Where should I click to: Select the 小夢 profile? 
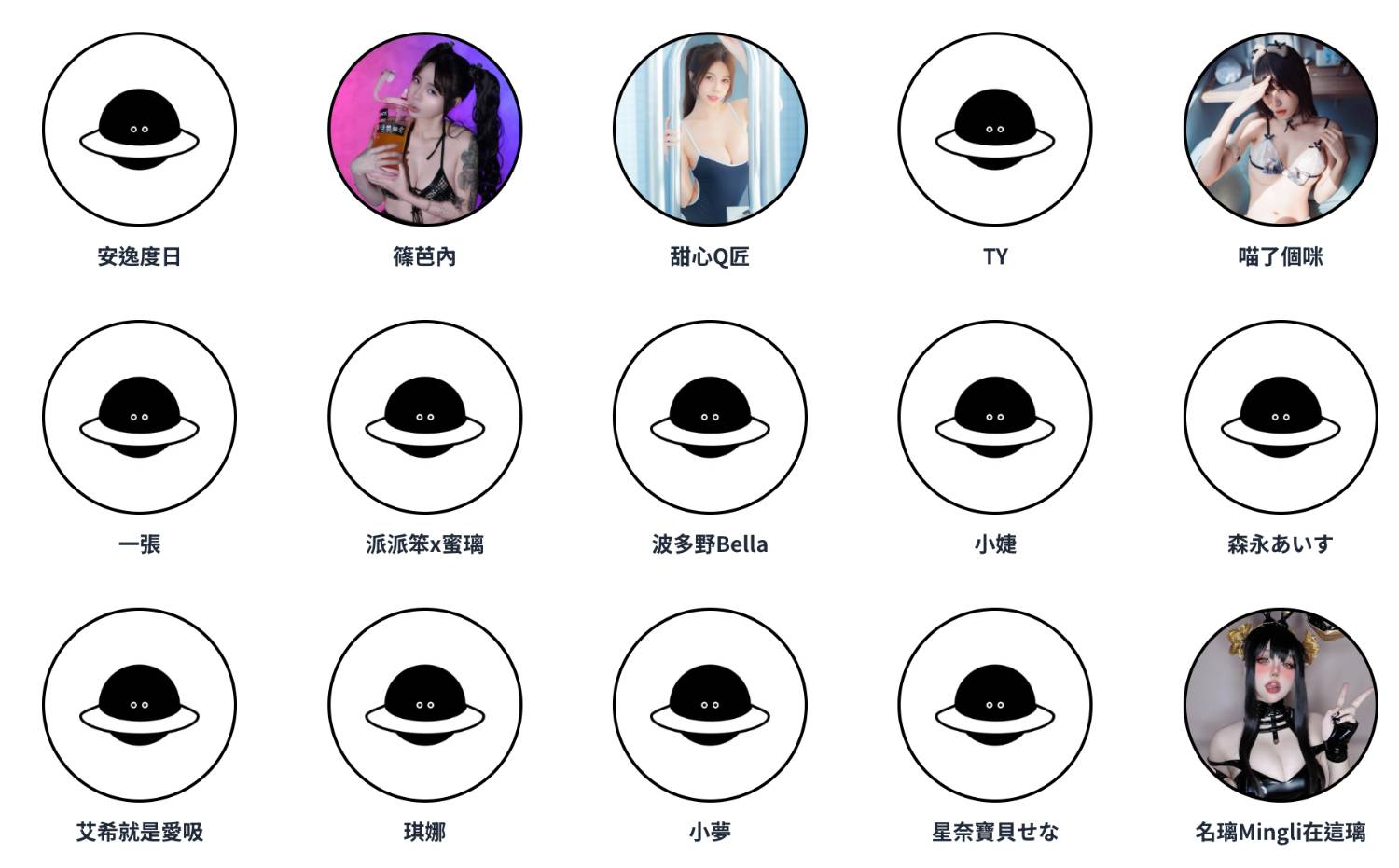point(710,705)
